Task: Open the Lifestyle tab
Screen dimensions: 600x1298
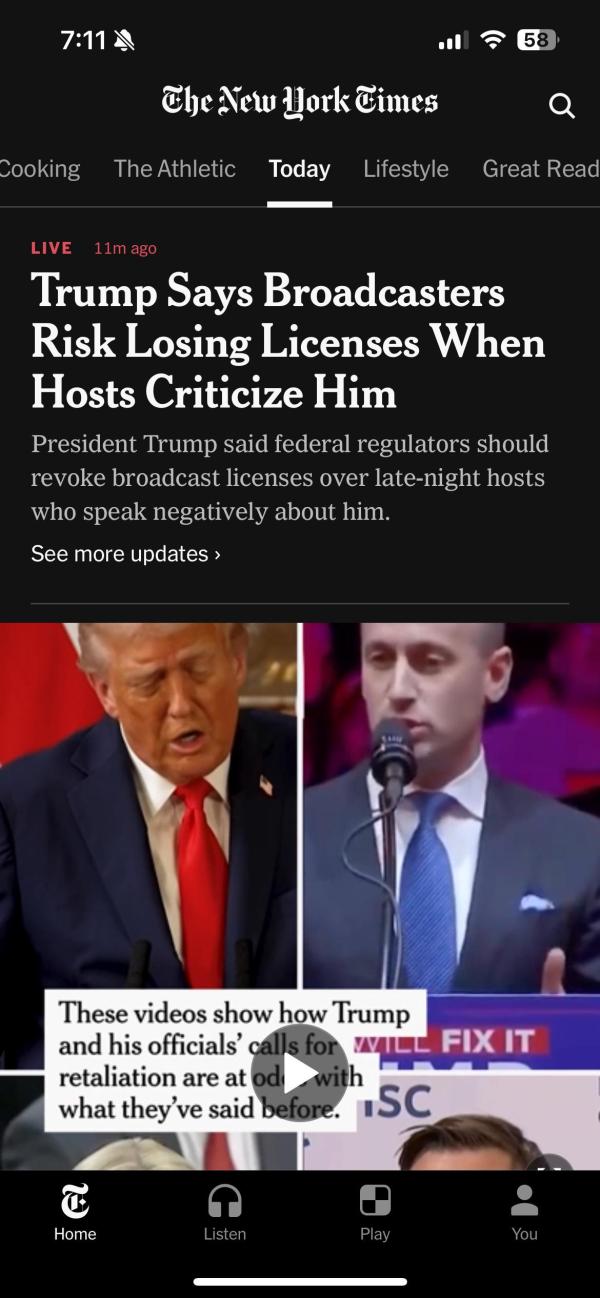Action: click(x=406, y=169)
